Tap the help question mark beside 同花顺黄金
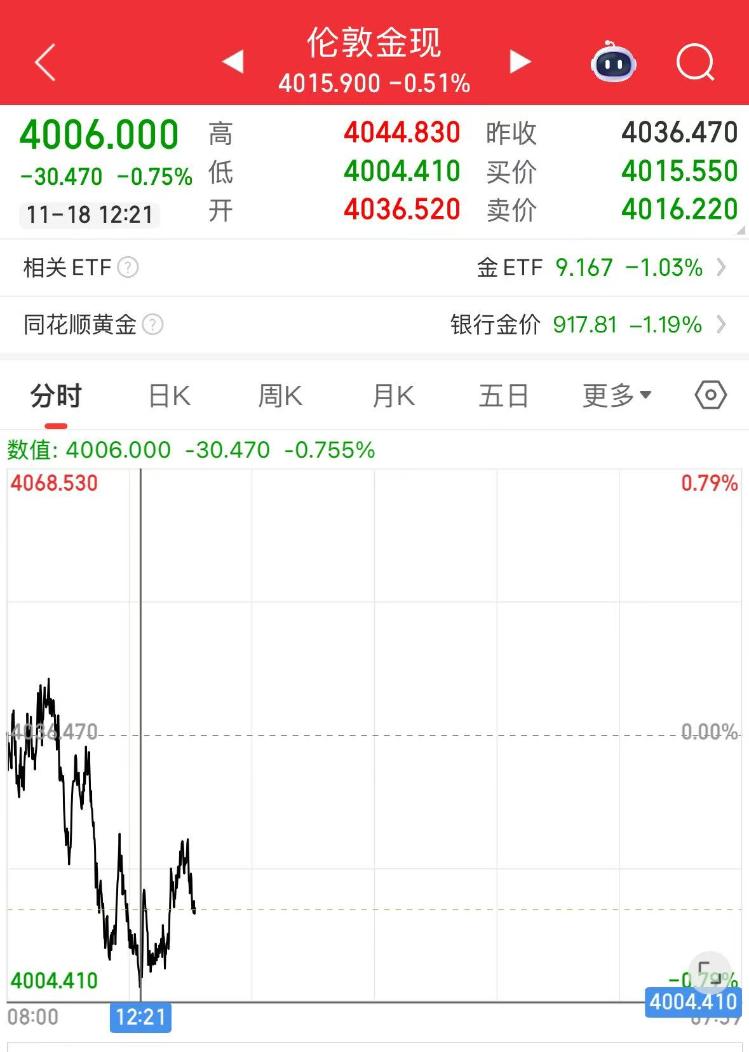This screenshot has height=1052, width=749. (x=154, y=324)
